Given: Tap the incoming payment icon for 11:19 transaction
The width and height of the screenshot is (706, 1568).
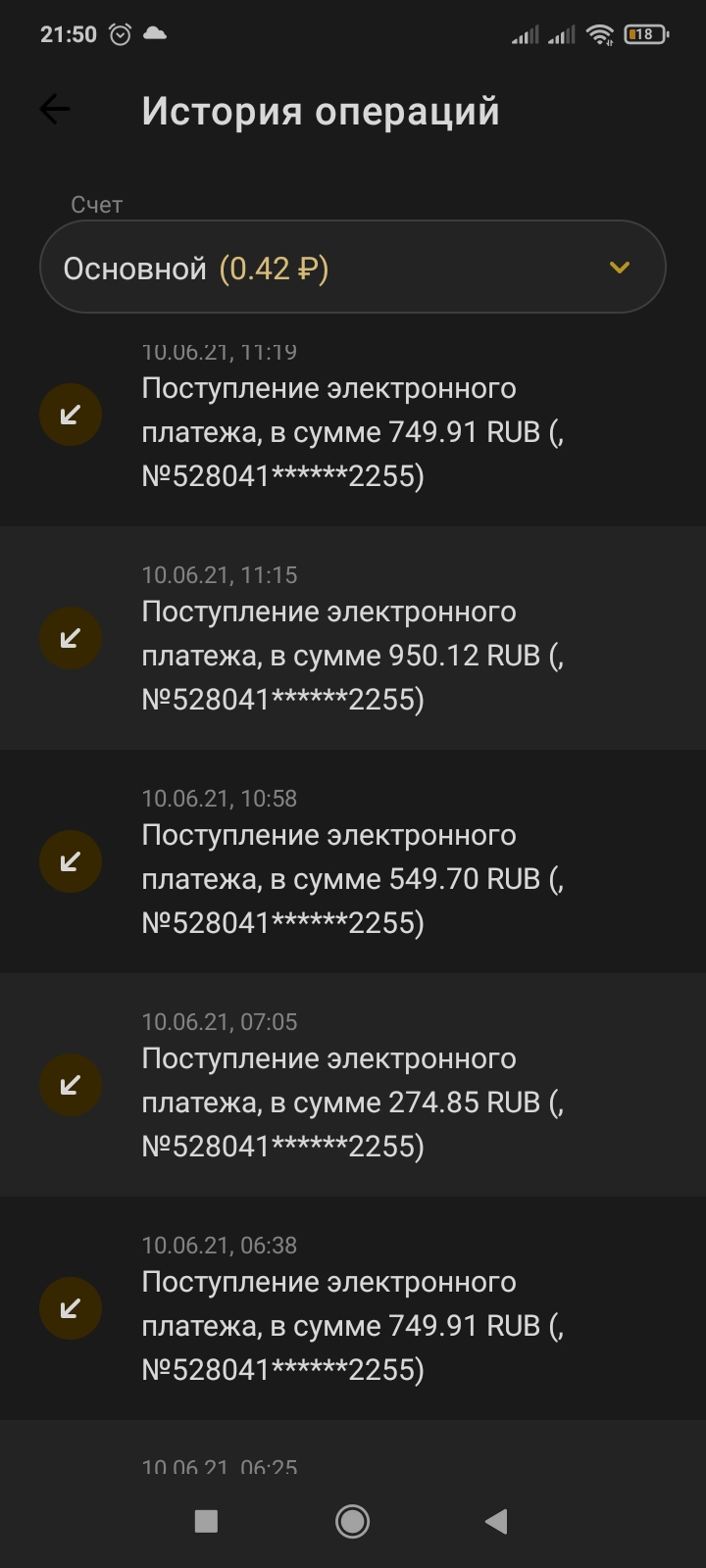Looking at the screenshot, I should pos(70,414).
